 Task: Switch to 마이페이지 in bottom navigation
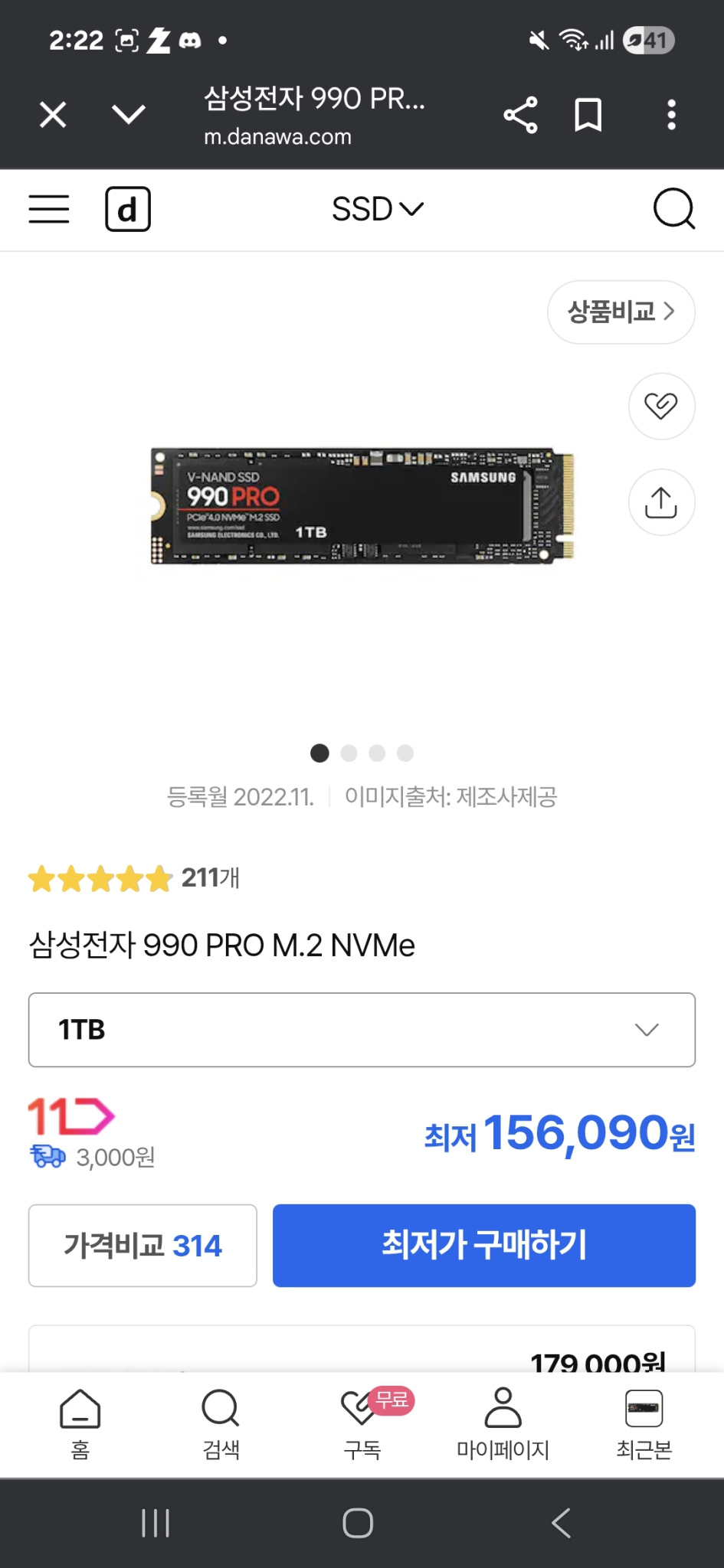(502, 1429)
